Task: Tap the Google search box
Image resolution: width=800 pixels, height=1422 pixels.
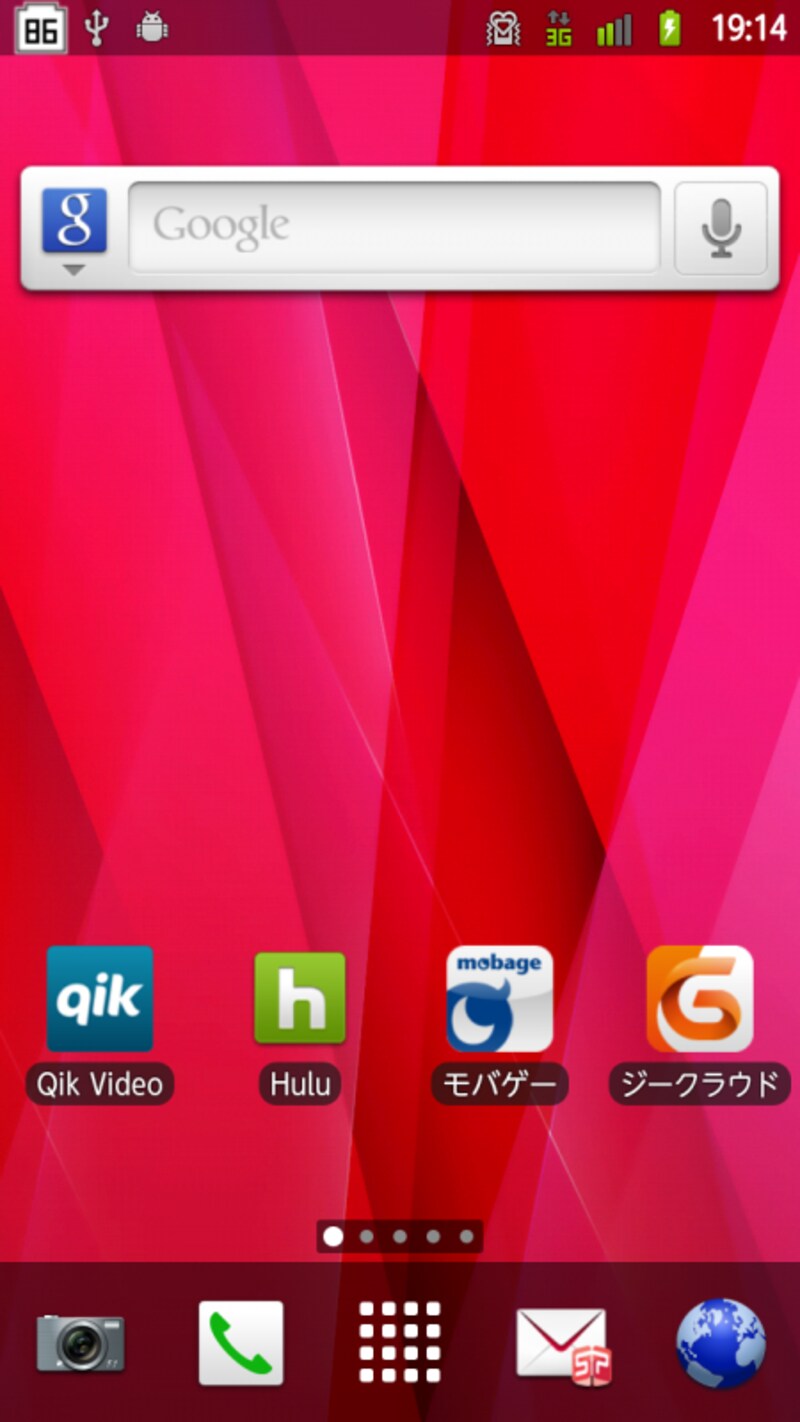Action: pos(394,228)
